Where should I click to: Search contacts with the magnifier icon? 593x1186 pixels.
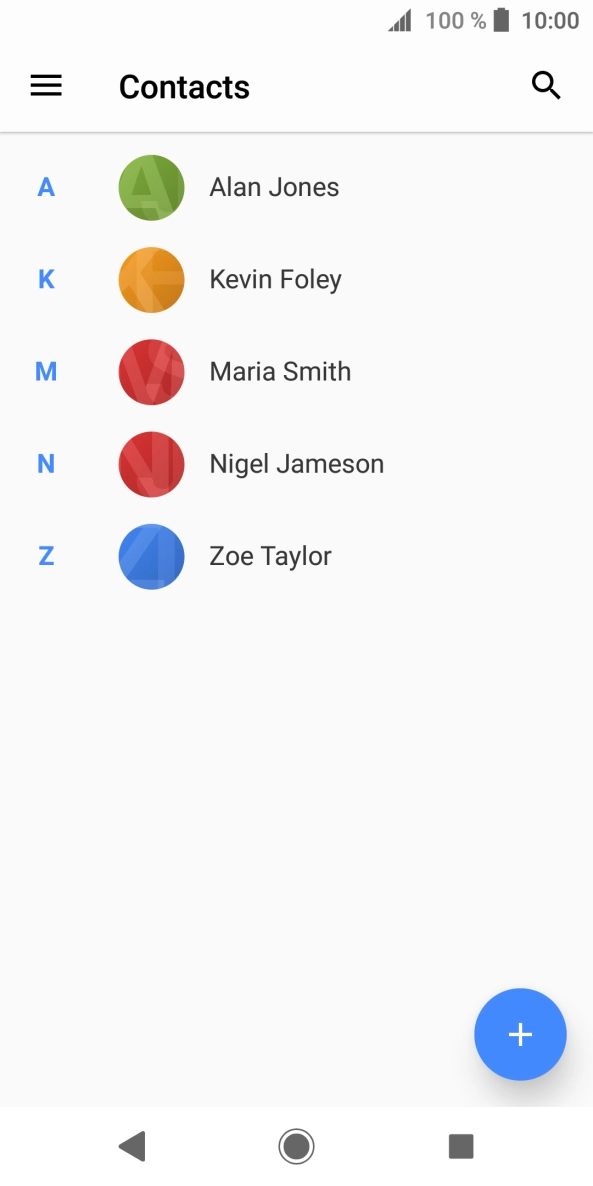tap(545, 86)
